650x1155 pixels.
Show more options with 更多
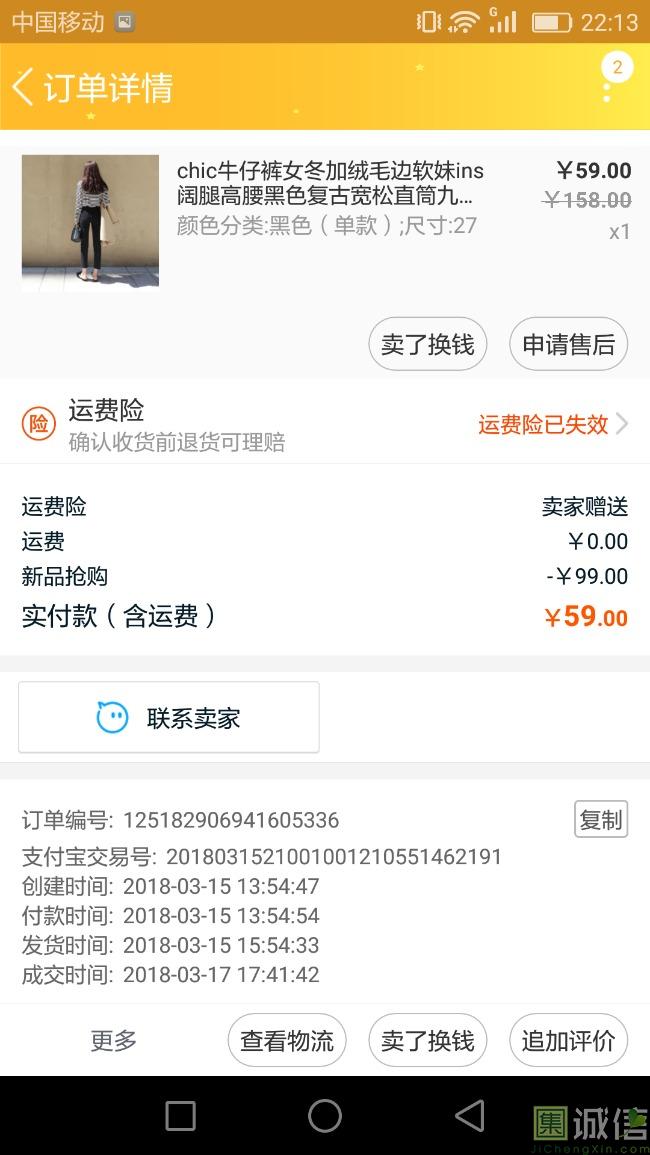click(113, 1040)
